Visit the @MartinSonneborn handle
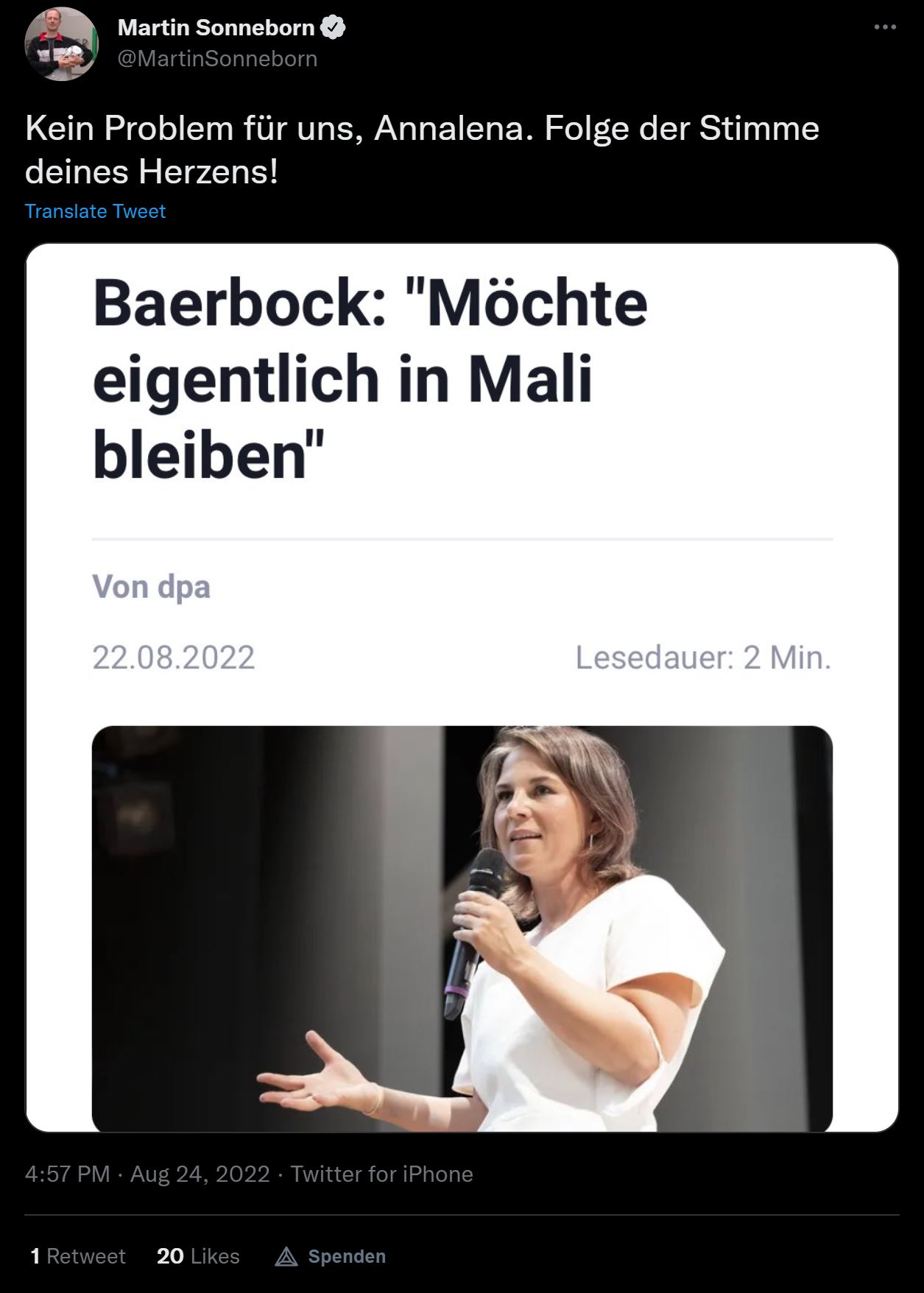924x1293 pixels. [217, 59]
